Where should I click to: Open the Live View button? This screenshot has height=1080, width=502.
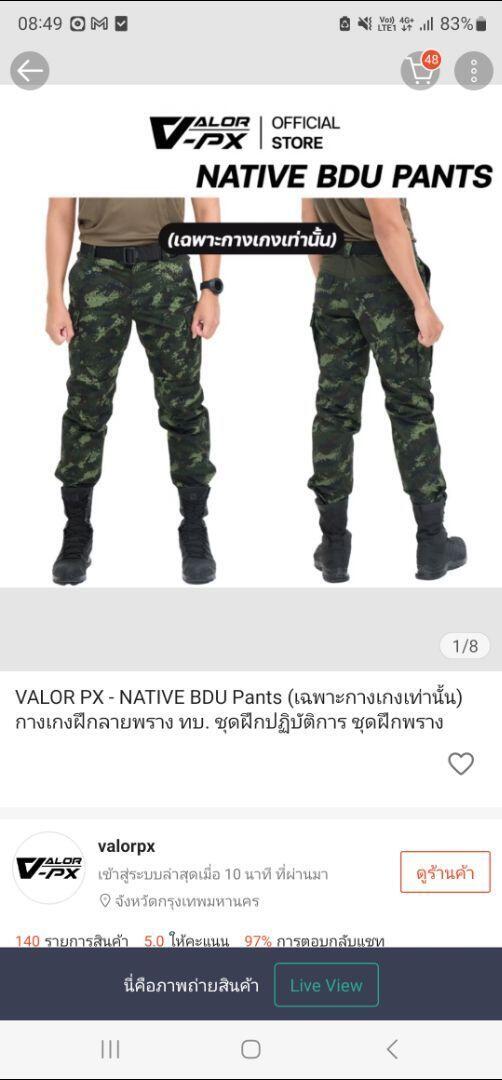(326, 985)
